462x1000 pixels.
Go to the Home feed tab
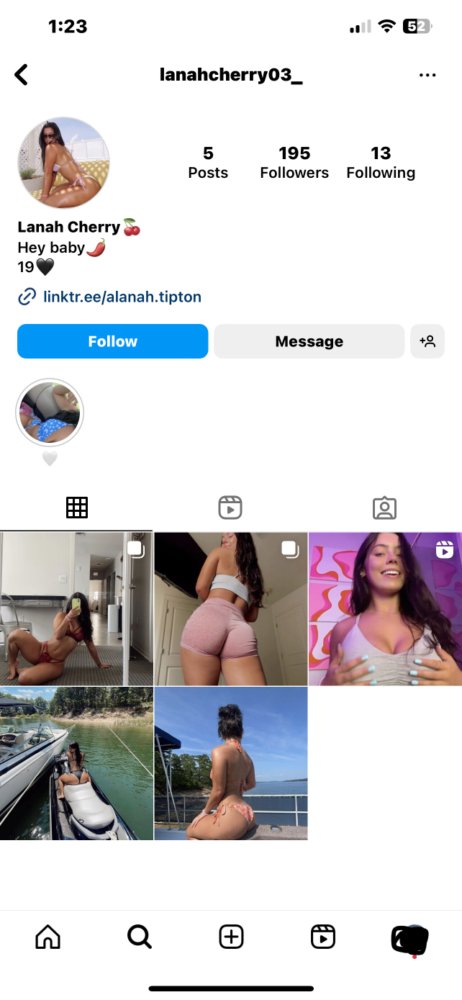(x=48, y=937)
